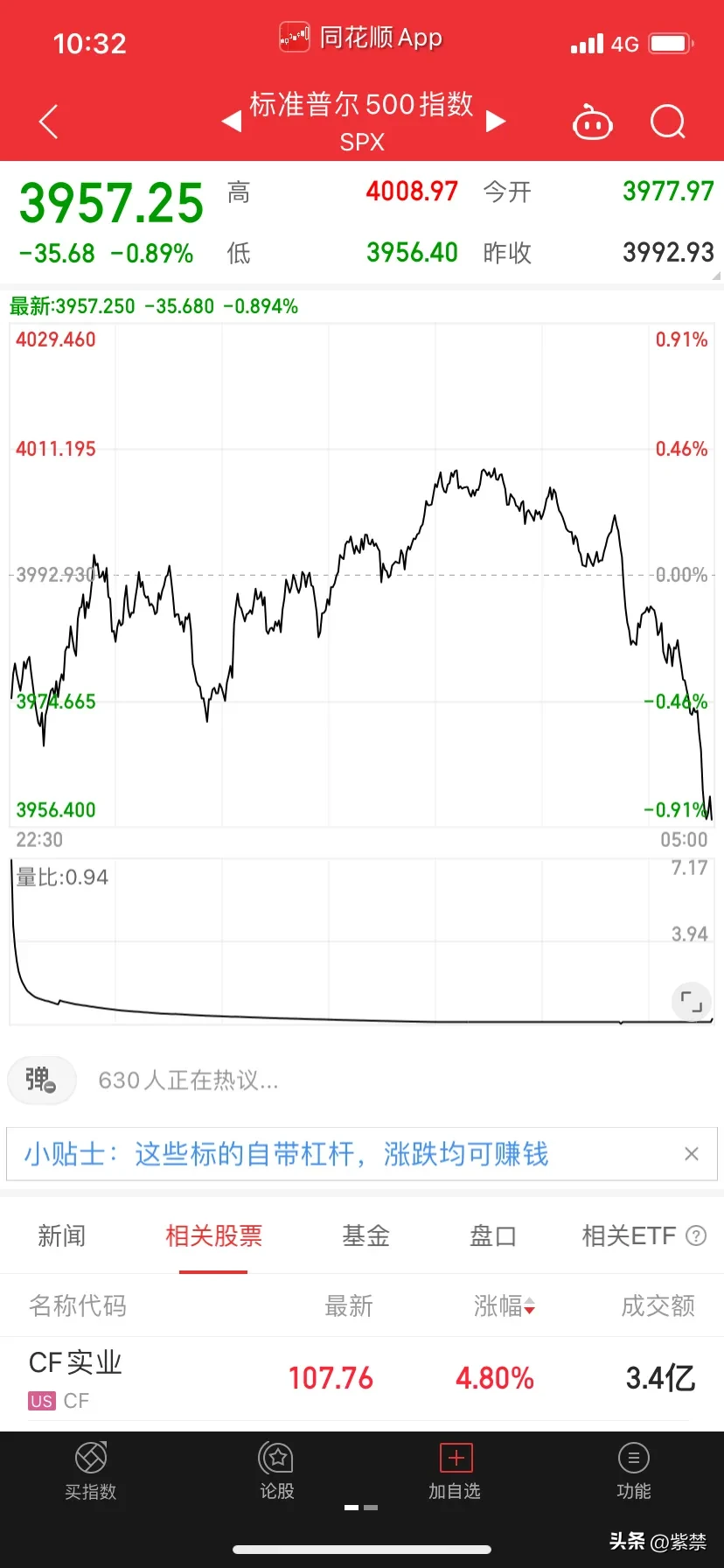Dismiss the 小贴士 tip banner
724x1568 pixels.
tap(691, 1154)
